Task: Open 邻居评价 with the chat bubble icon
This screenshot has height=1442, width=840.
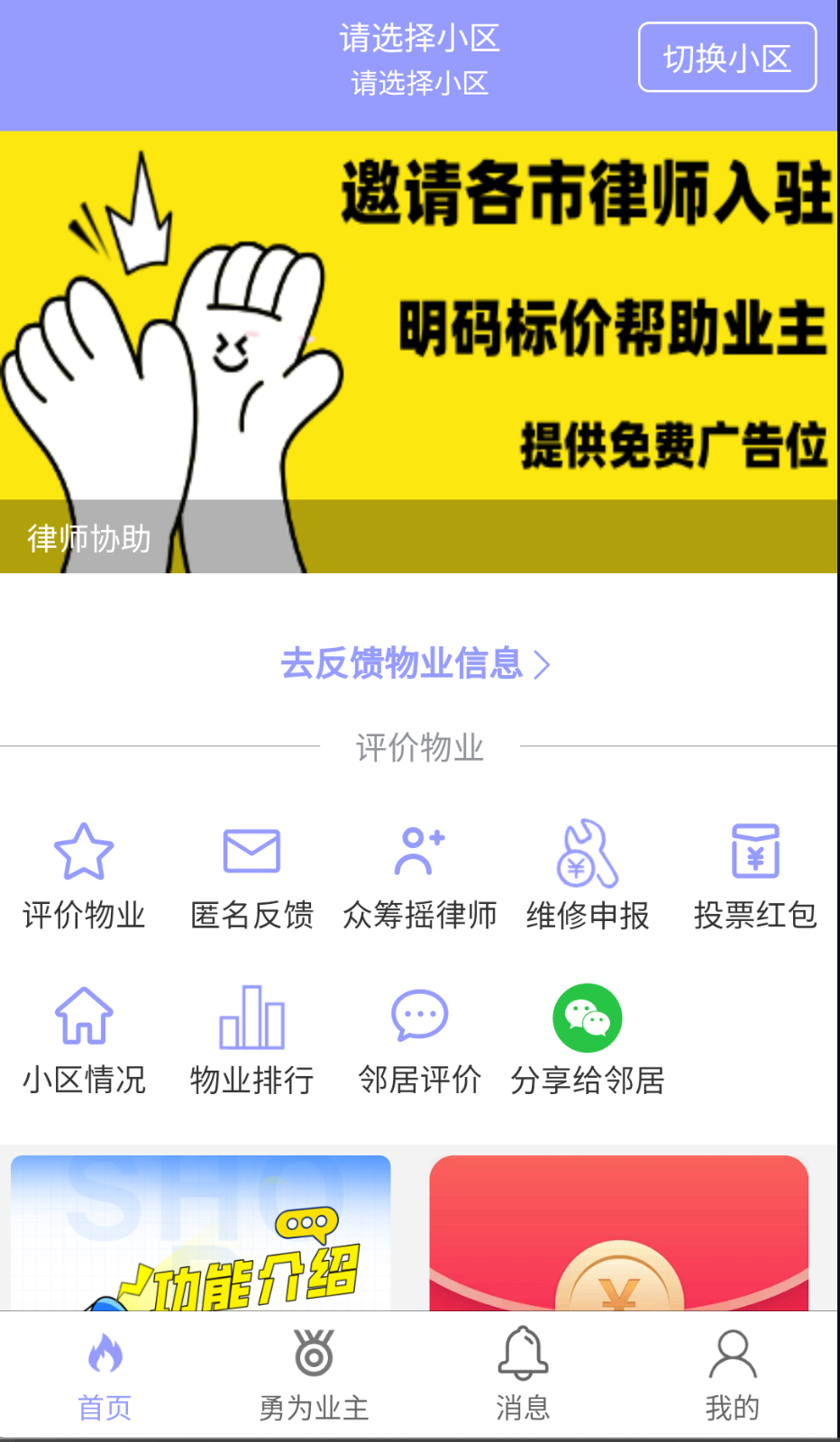Action: point(418,1017)
